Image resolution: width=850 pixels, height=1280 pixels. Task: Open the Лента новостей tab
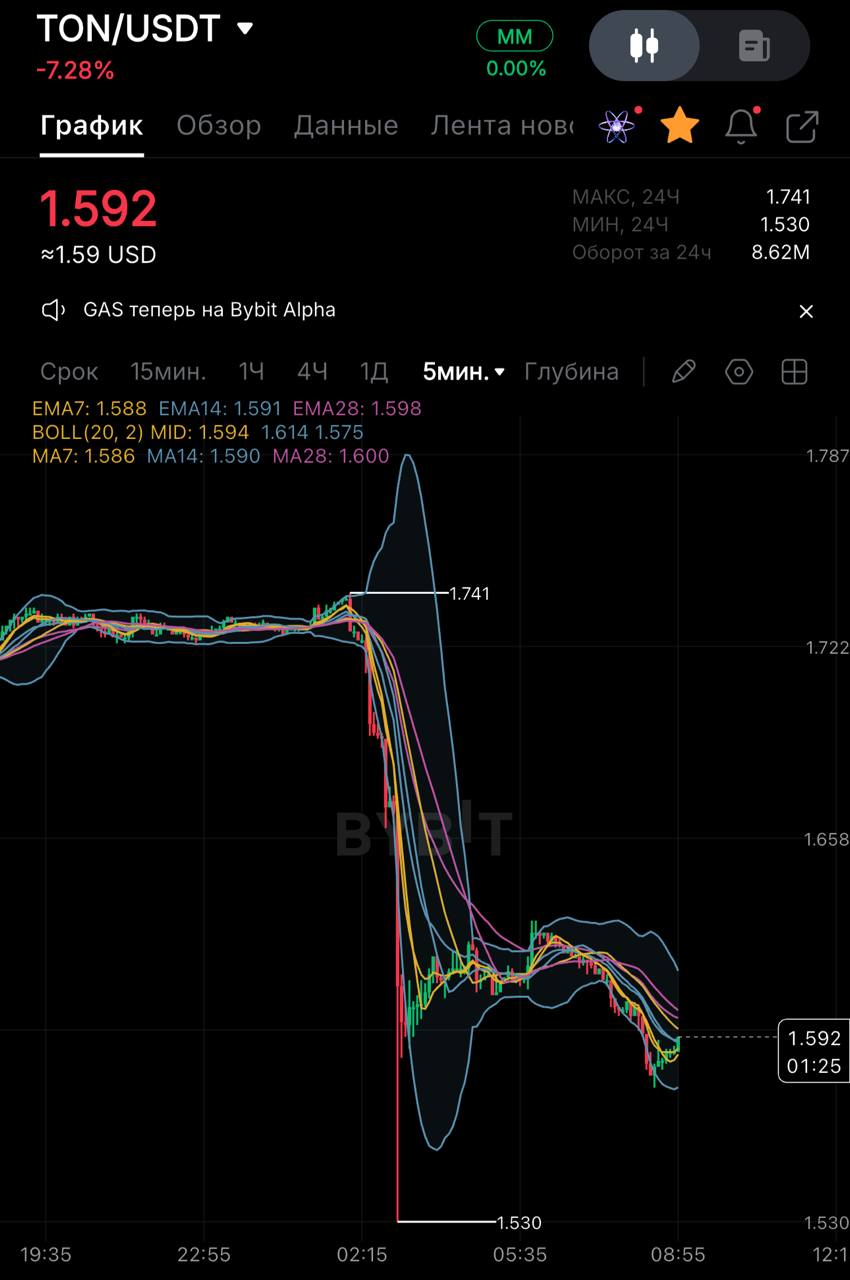pos(501,126)
